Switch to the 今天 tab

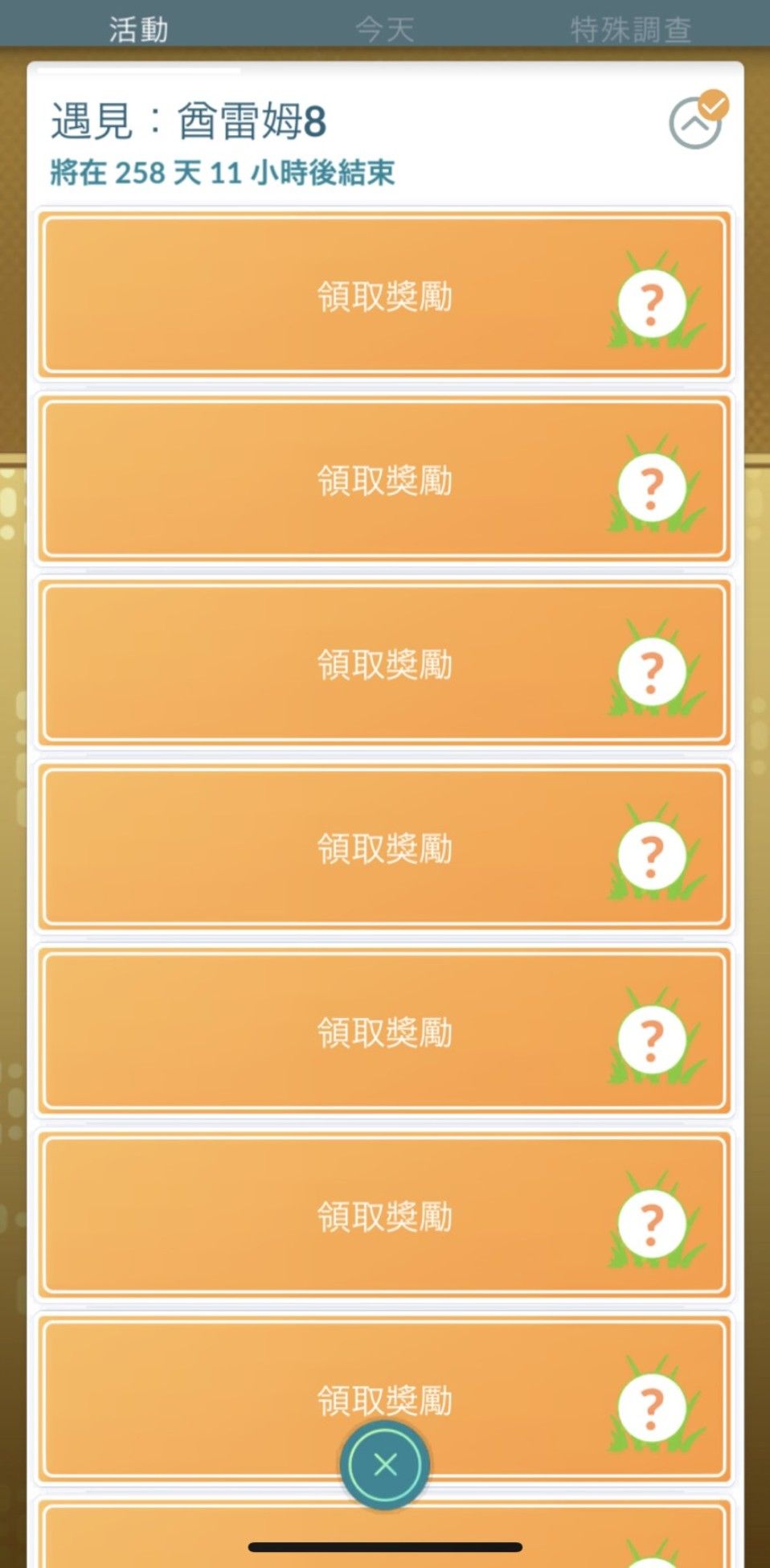point(384,30)
